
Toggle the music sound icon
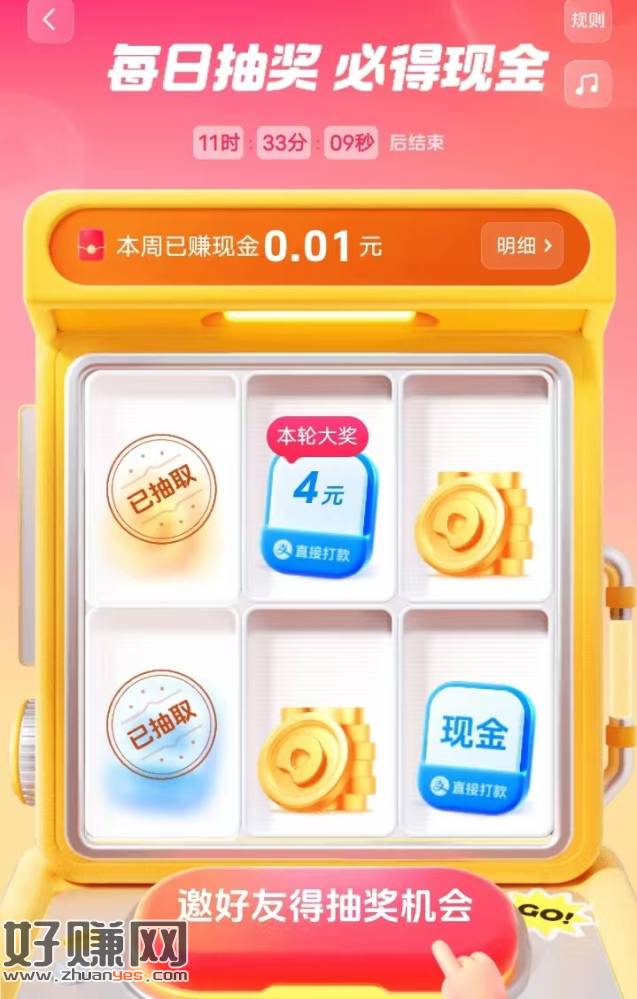pyautogui.click(x=587, y=83)
